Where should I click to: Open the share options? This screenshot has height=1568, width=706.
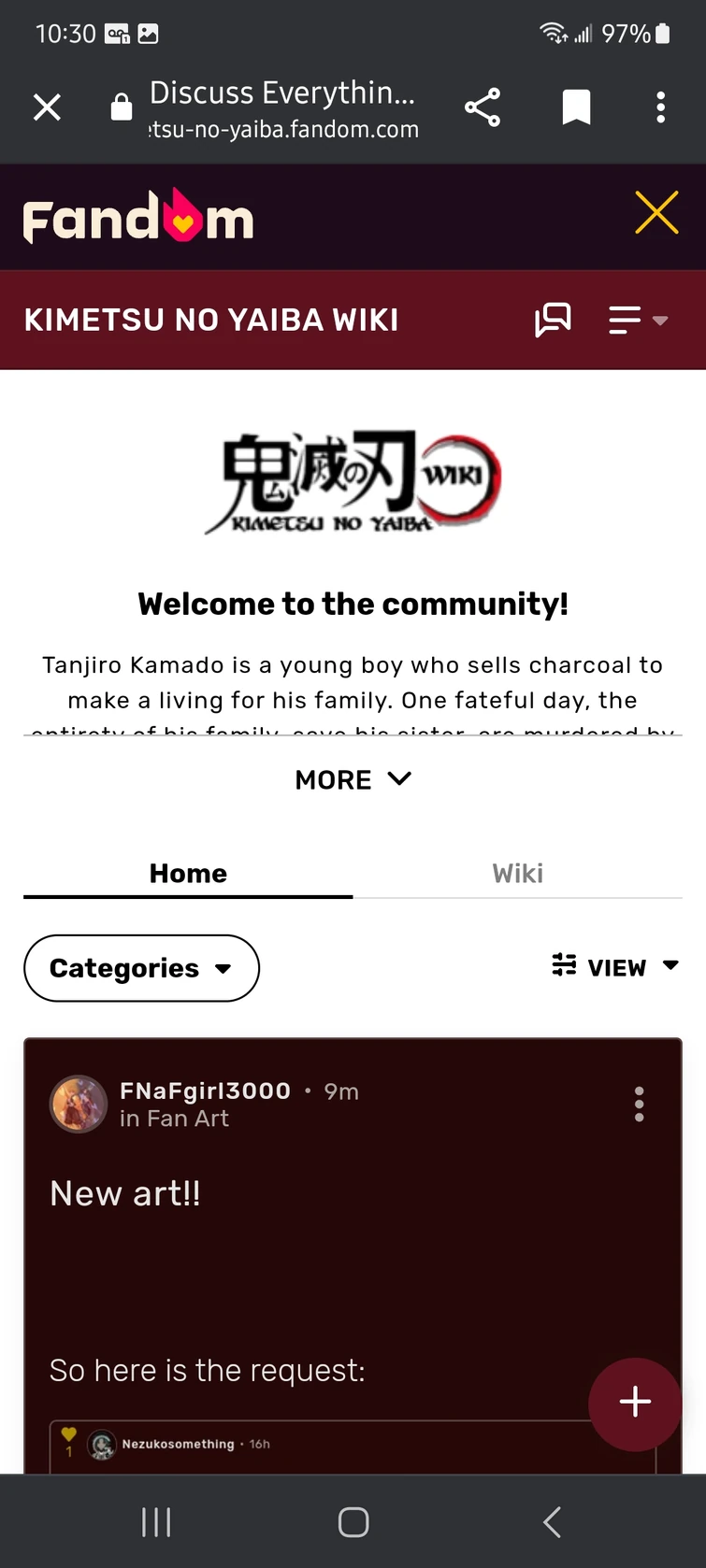pos(483,107)
